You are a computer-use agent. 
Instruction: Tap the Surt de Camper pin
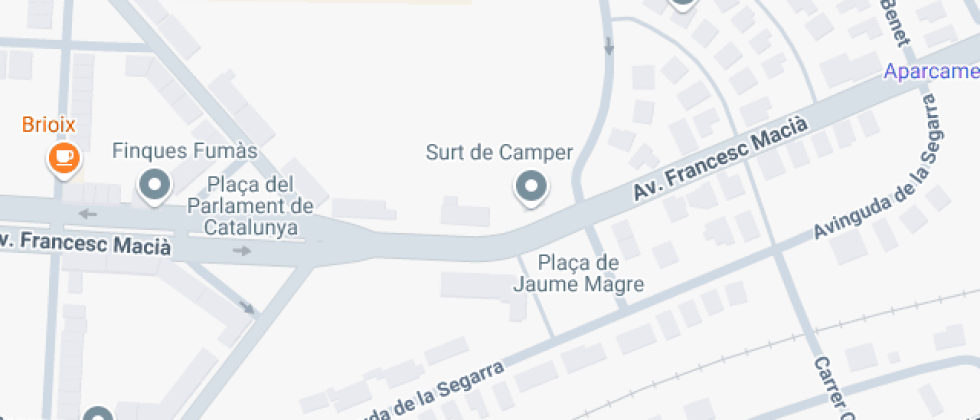pyautogui.click(x=531, y=188)
